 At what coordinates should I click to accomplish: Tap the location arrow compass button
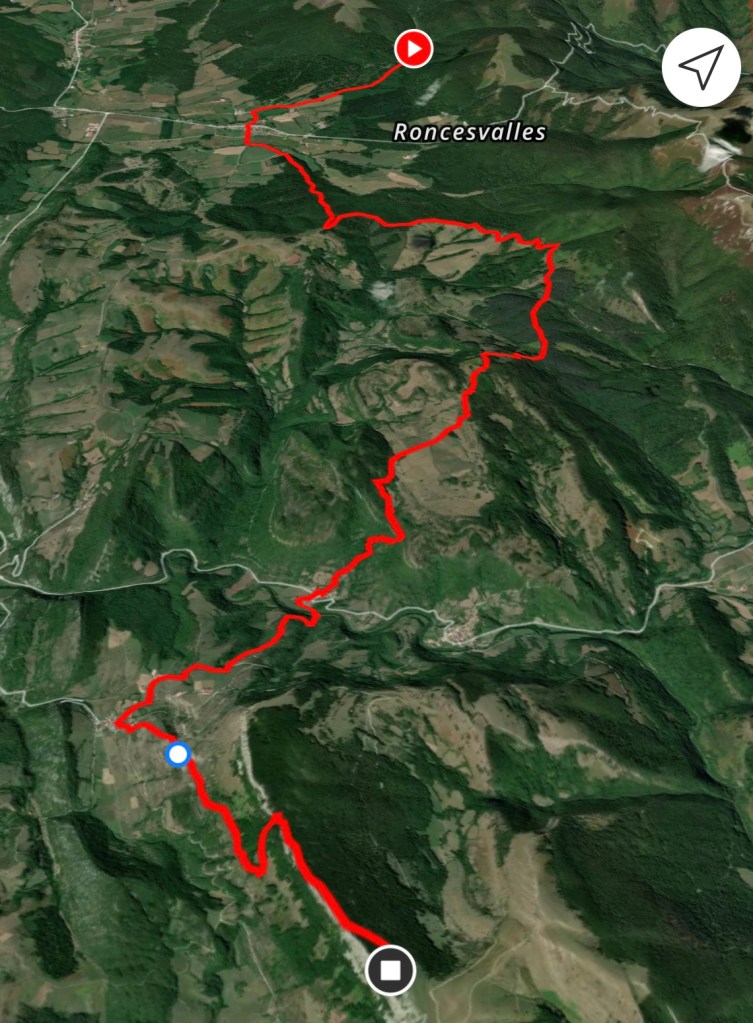(x=699, y=68)
